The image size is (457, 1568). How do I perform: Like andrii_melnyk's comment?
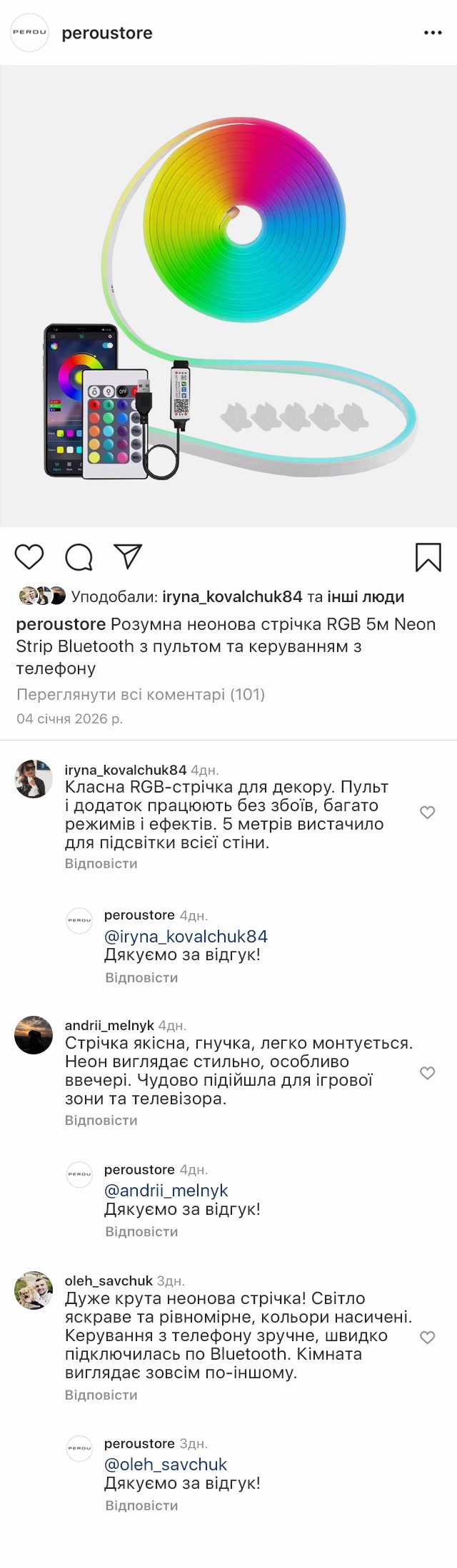coord(427,1074)
